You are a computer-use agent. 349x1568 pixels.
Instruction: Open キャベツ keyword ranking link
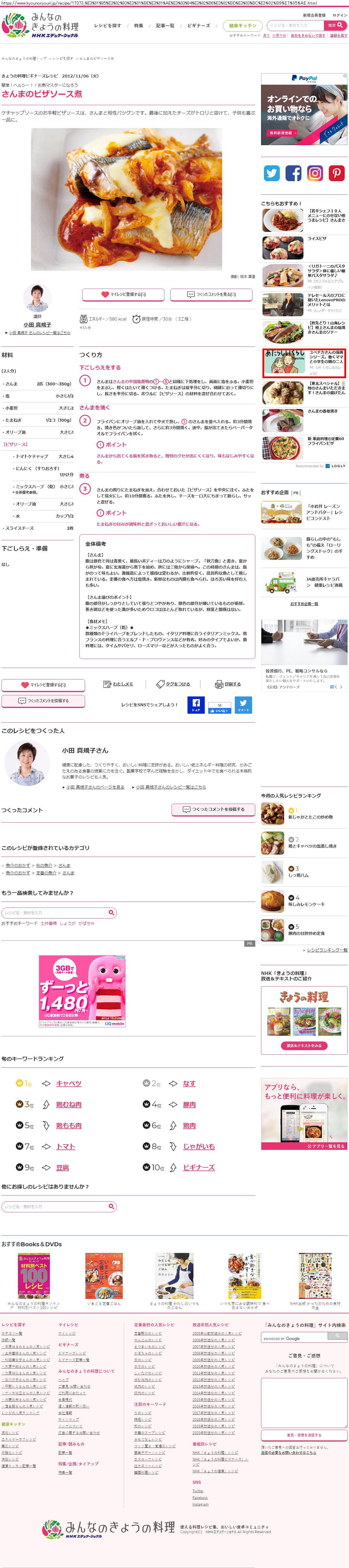click(68, 1083)
